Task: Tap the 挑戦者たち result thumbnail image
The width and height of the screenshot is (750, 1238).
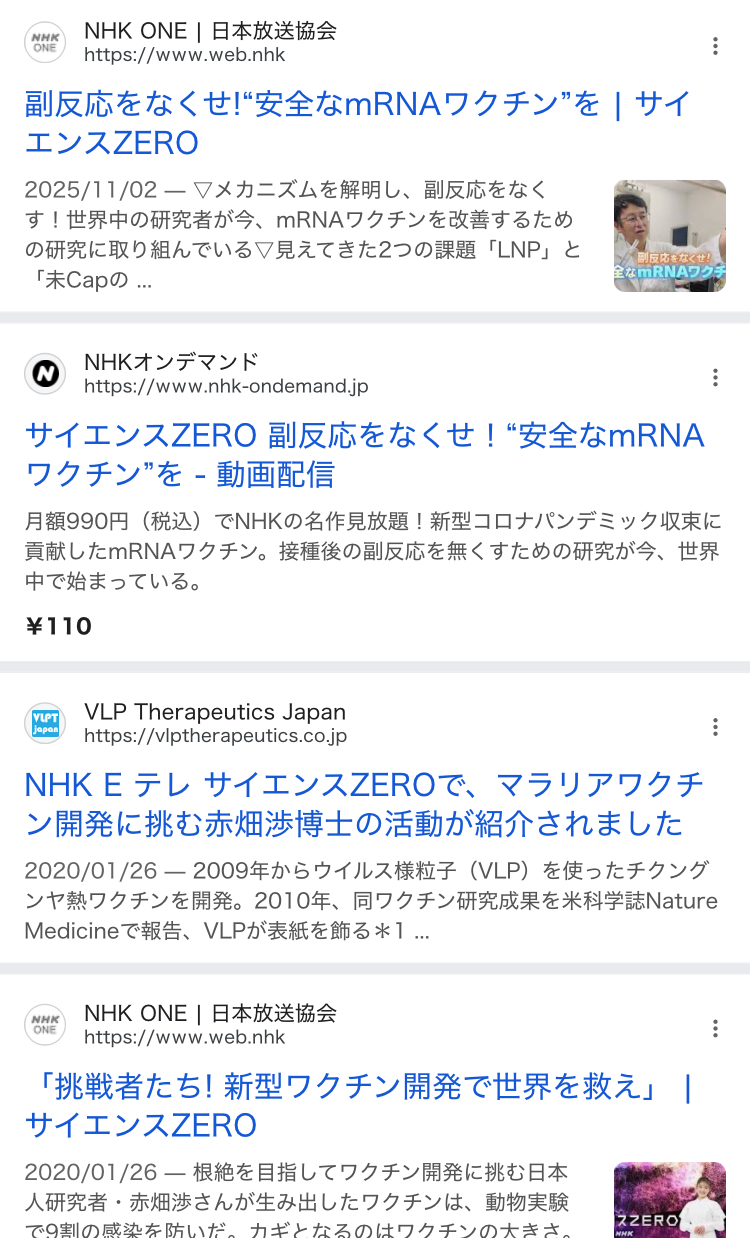Action: [x=669, y=1200]
